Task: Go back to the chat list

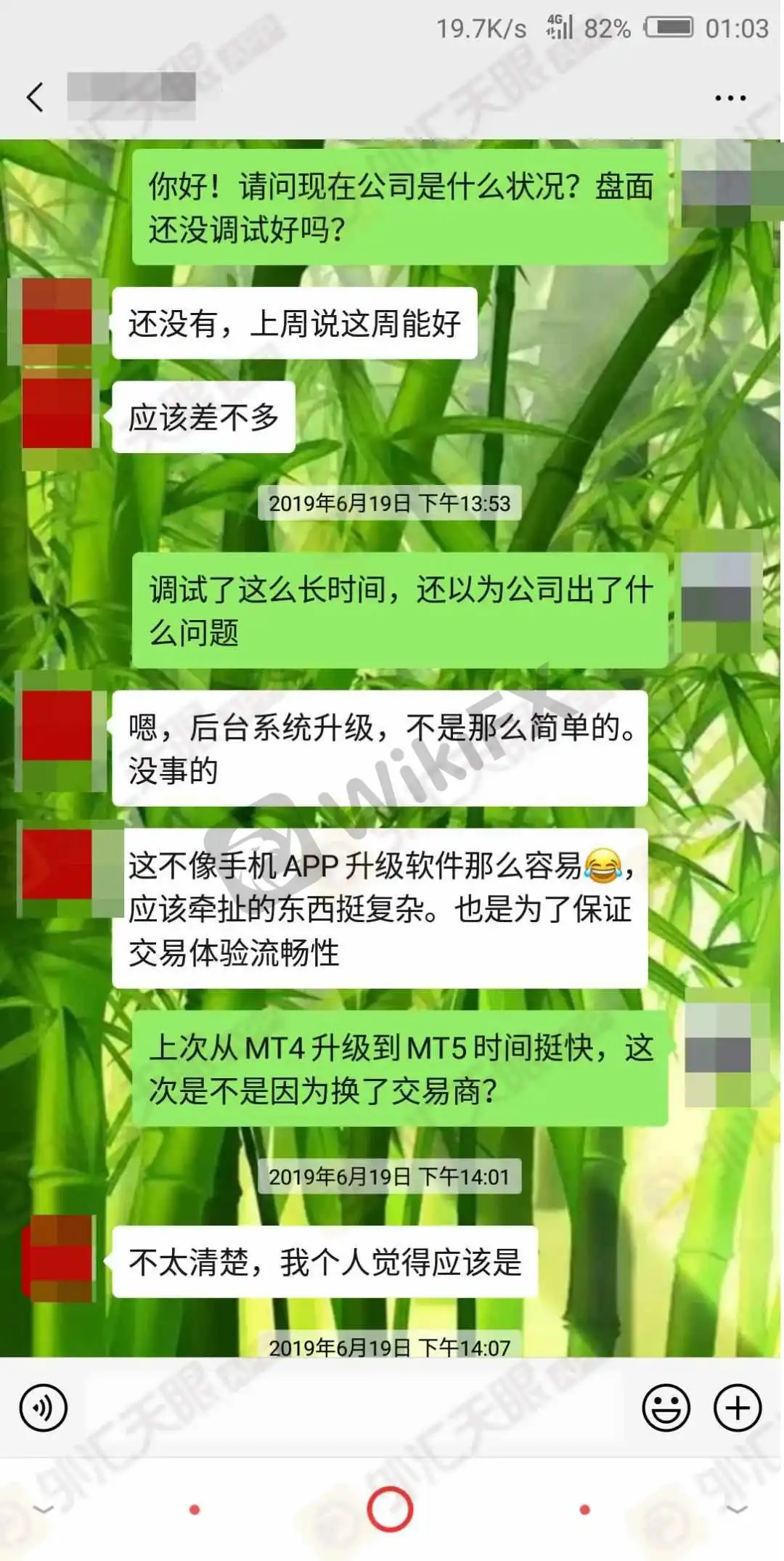Action: (35, 97)
